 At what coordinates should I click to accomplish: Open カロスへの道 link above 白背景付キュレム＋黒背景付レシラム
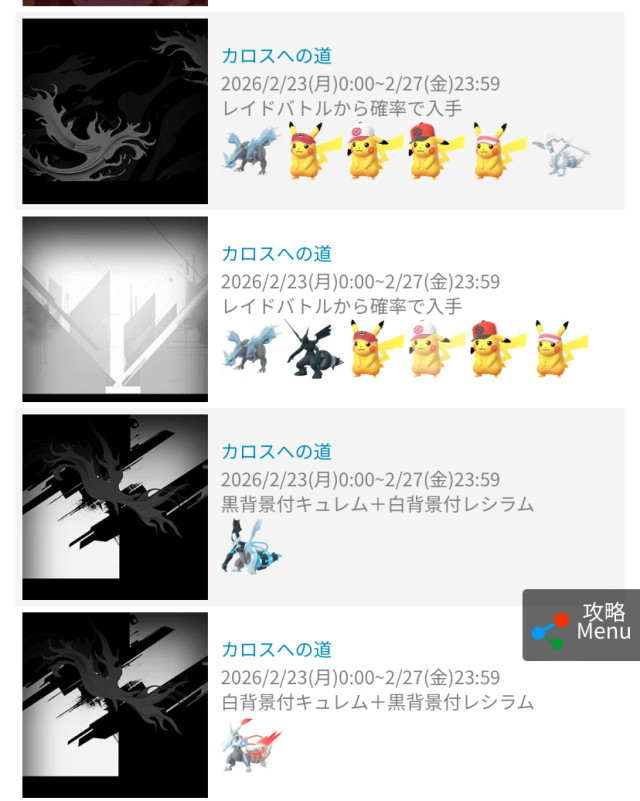(276, 649)
